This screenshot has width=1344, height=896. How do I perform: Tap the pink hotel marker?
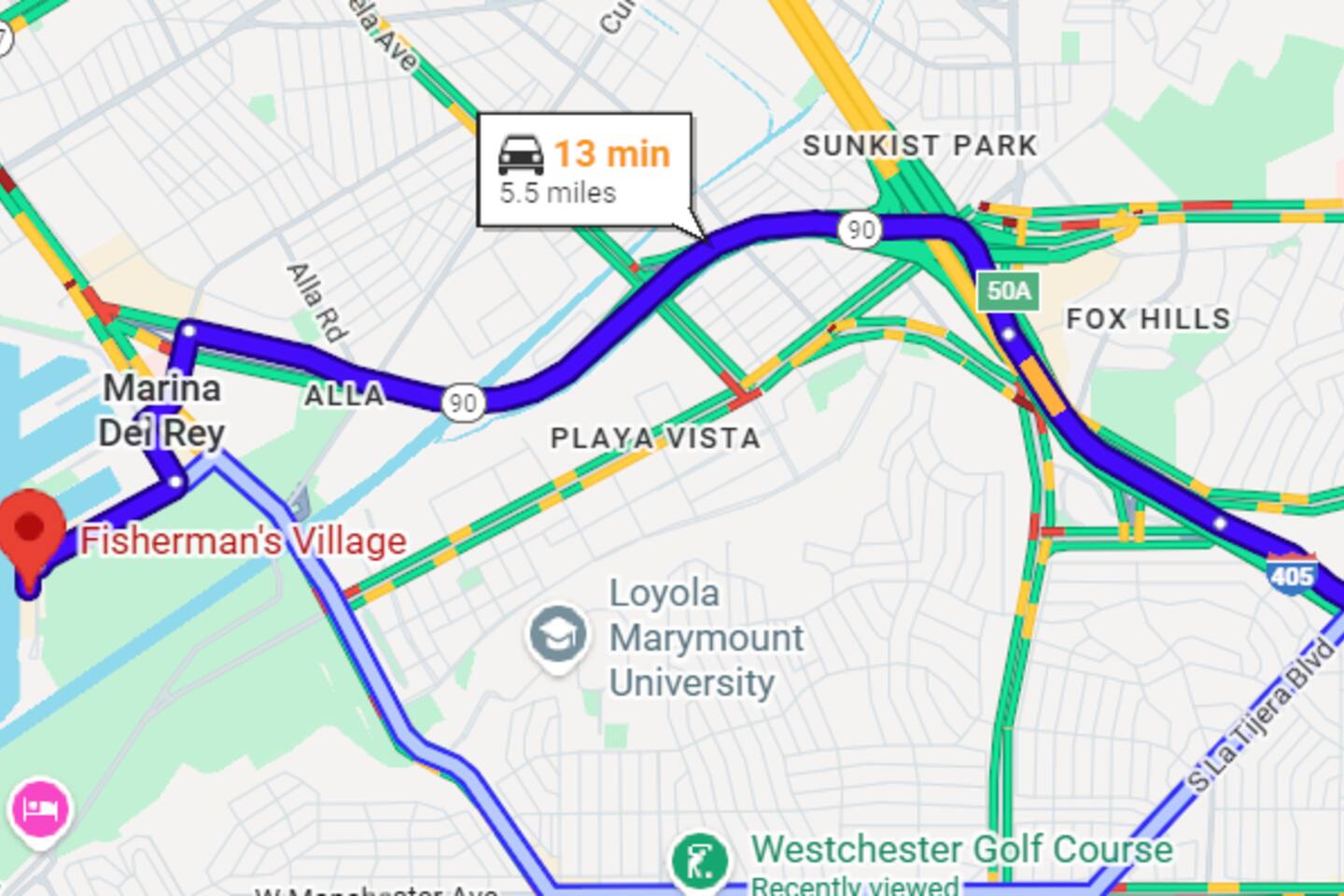coord(40,809)
